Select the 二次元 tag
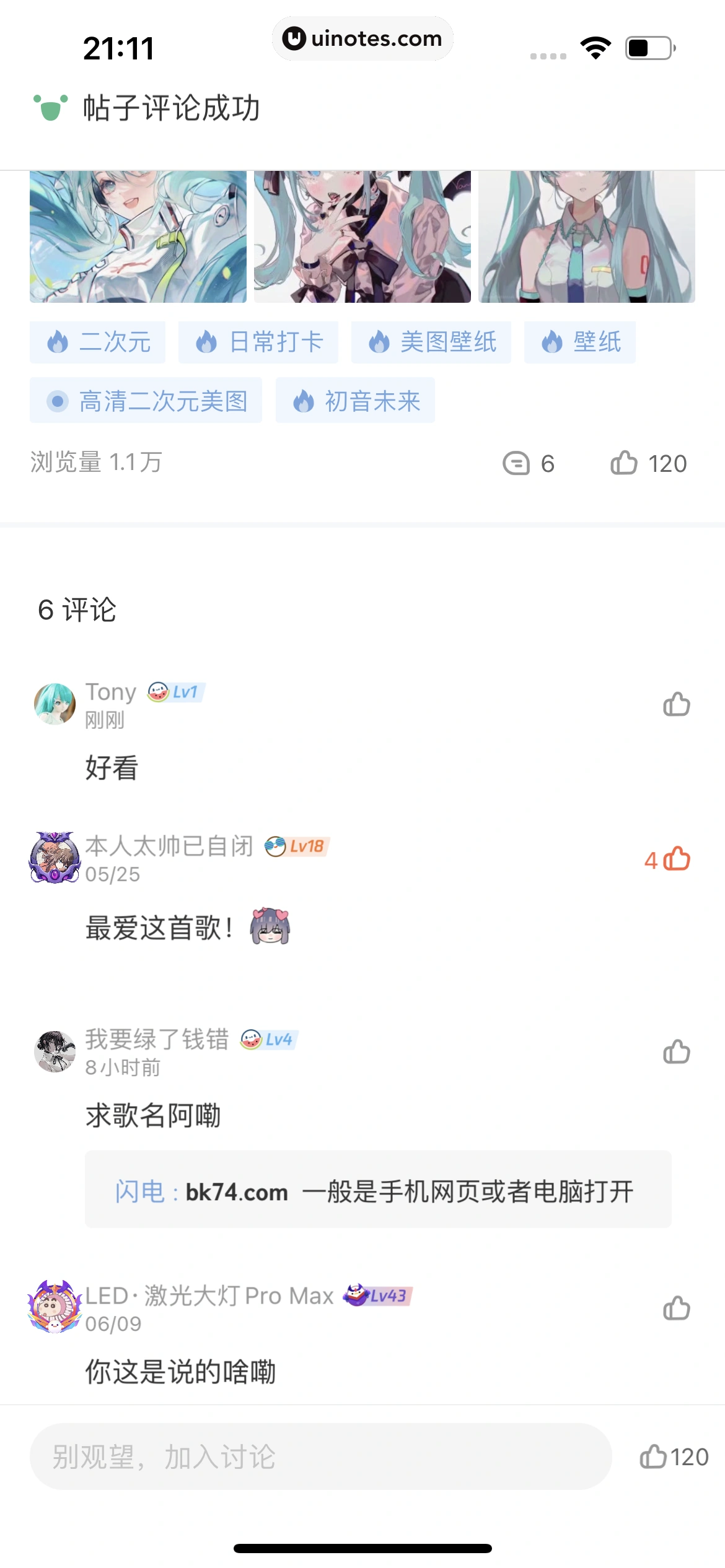This screenshot has width=725, height=1568. [98, 342]
